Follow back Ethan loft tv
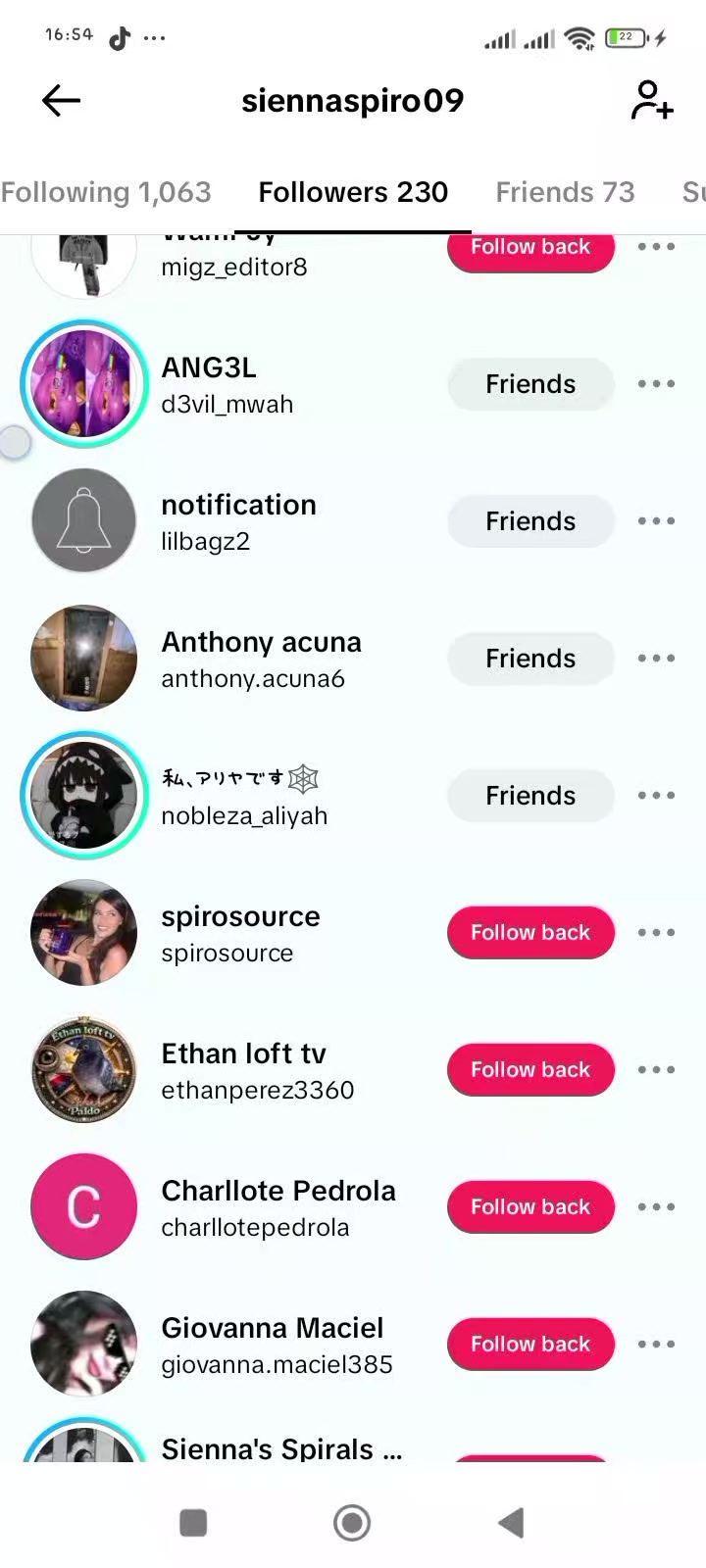Screen dimensions: 706x1568 [x=530, y=1070]
